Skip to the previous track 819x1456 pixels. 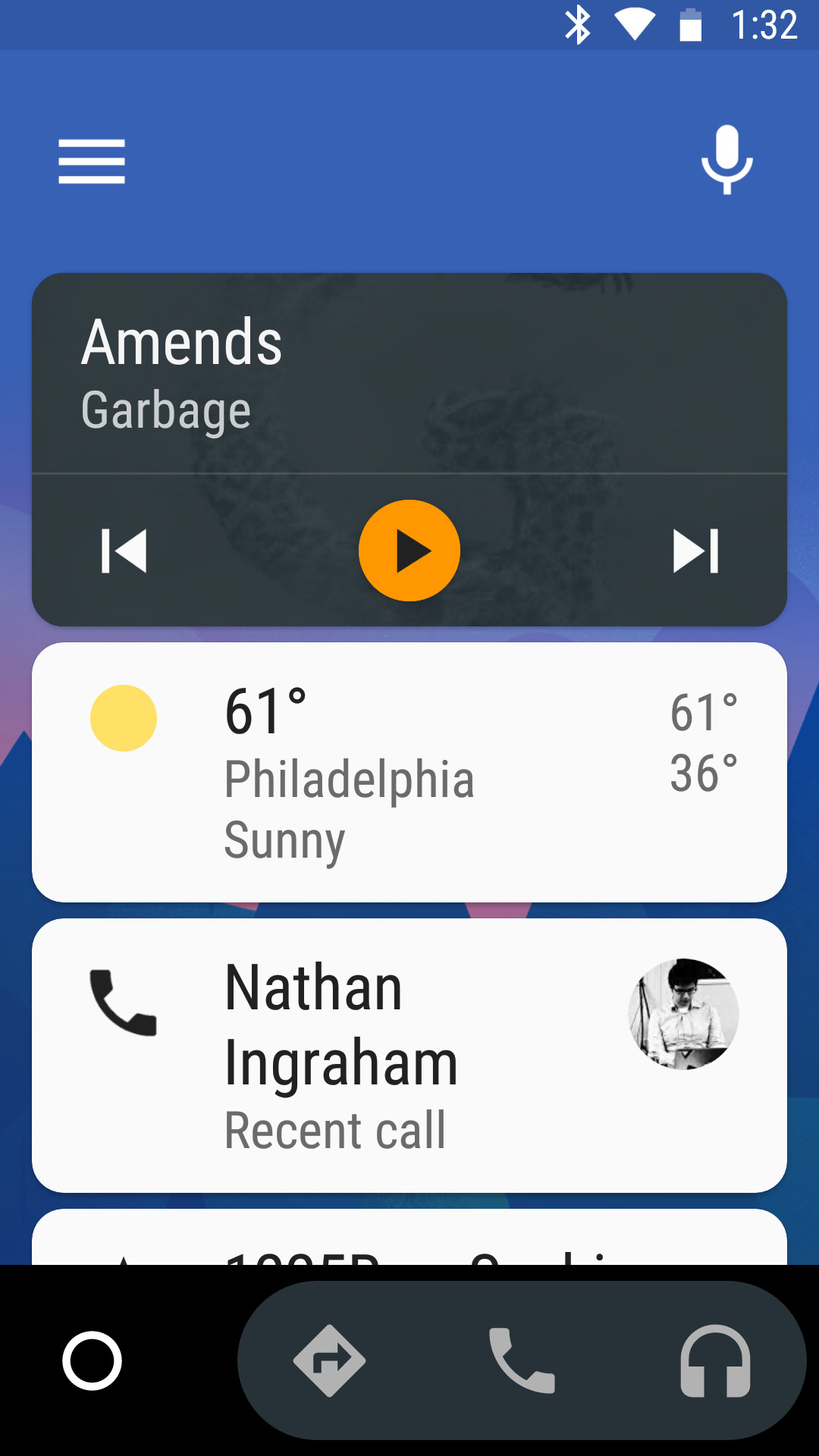click(124, 551)
